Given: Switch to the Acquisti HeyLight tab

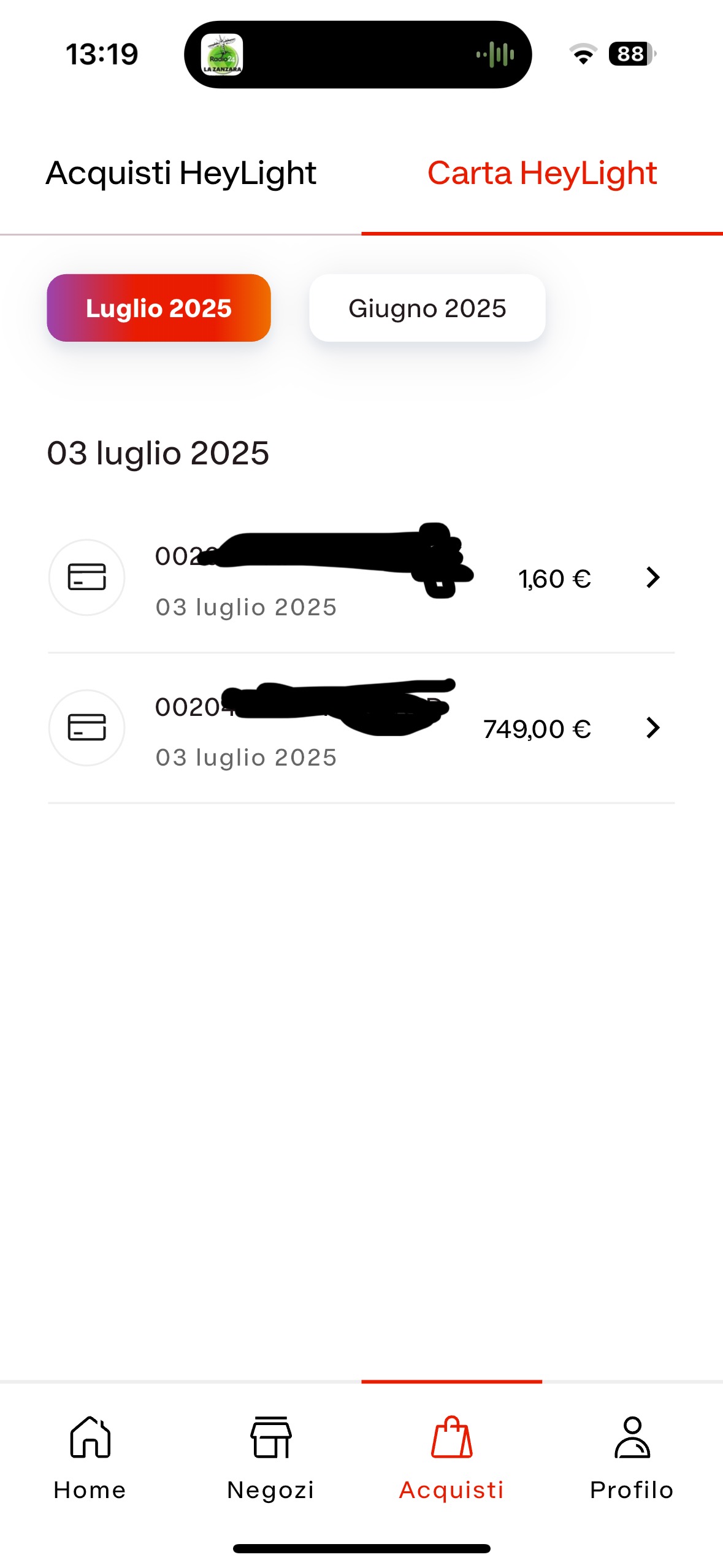Looking at the screenshot, I should [x=181, y=173].
